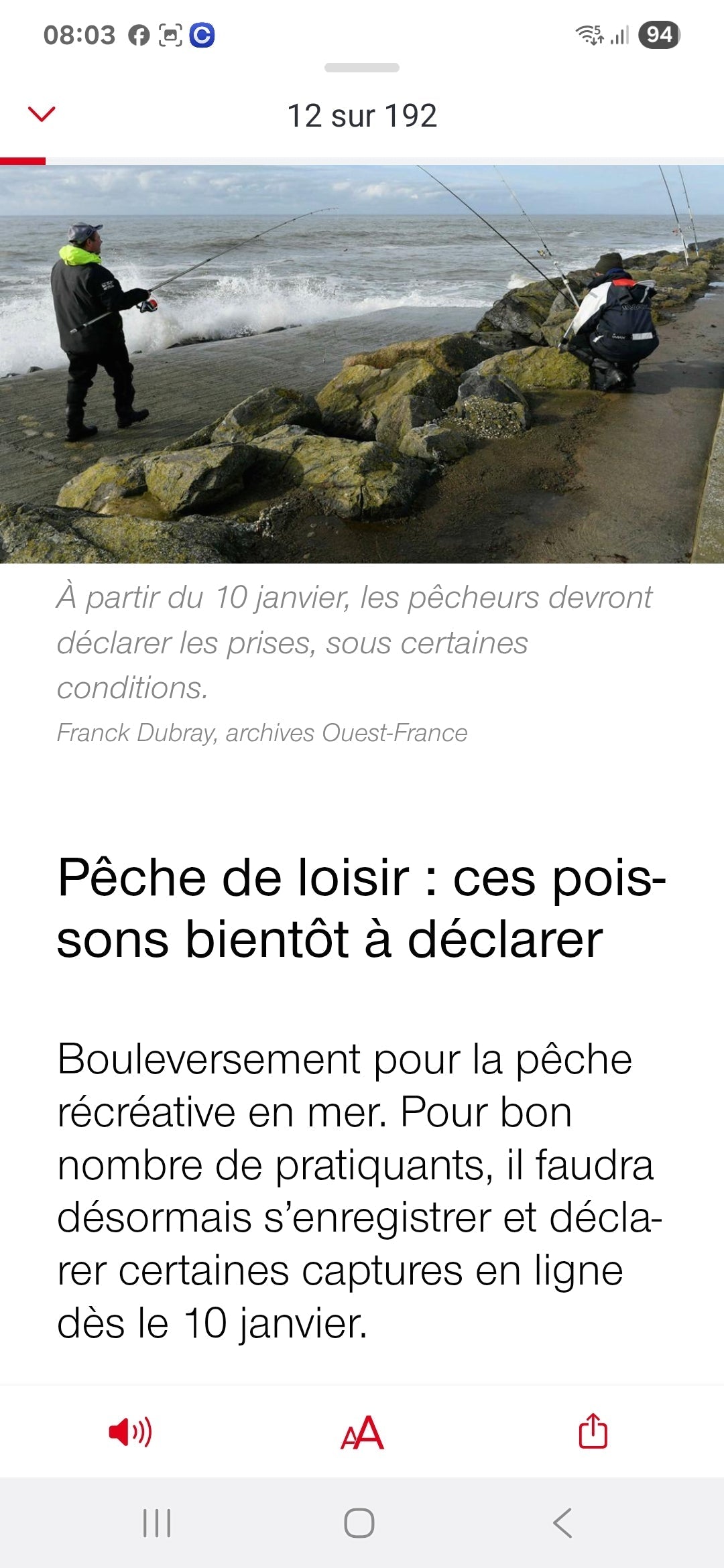This screenshot has width=724, height=1568.
Task: Go back with the system back button
Action: coord(563,1523)
